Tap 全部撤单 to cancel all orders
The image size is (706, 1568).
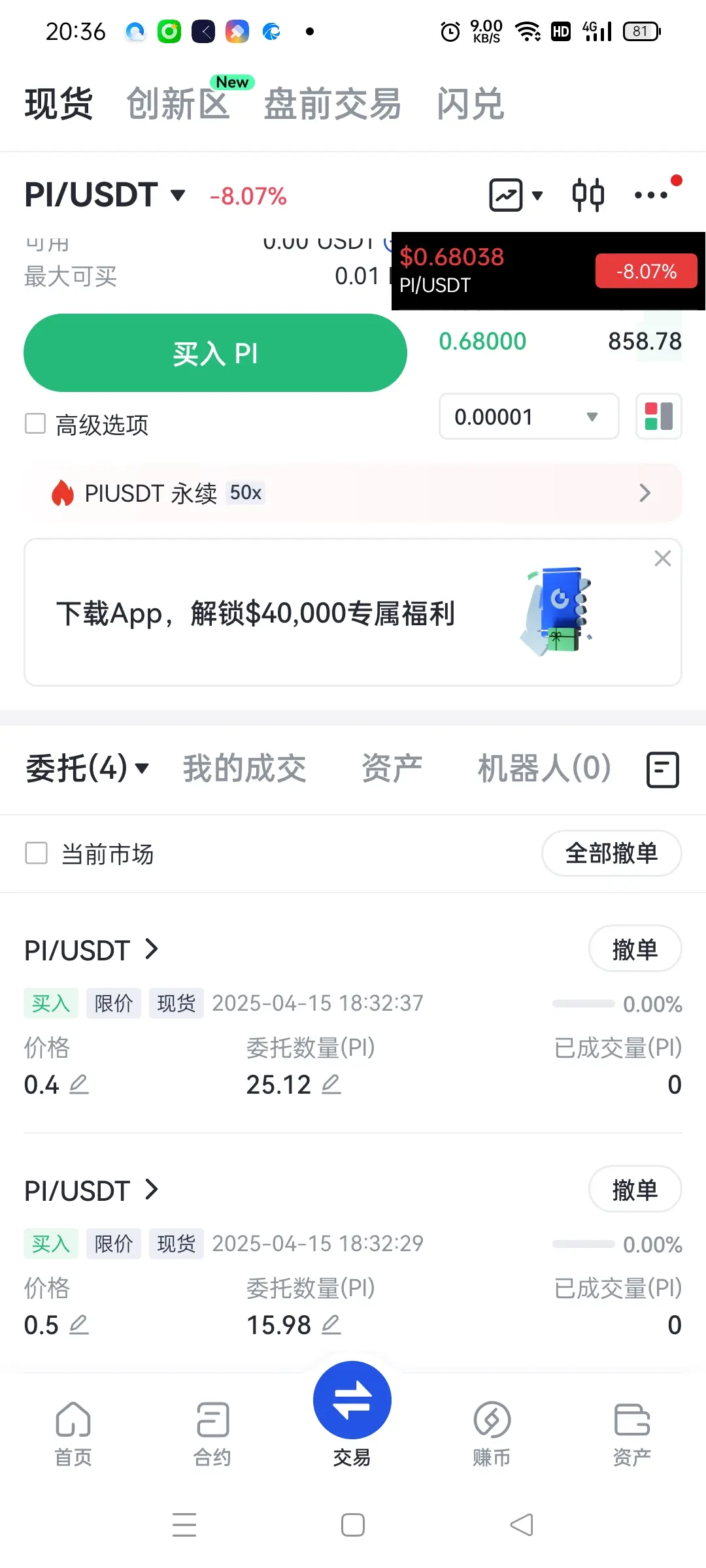(611, 853)
